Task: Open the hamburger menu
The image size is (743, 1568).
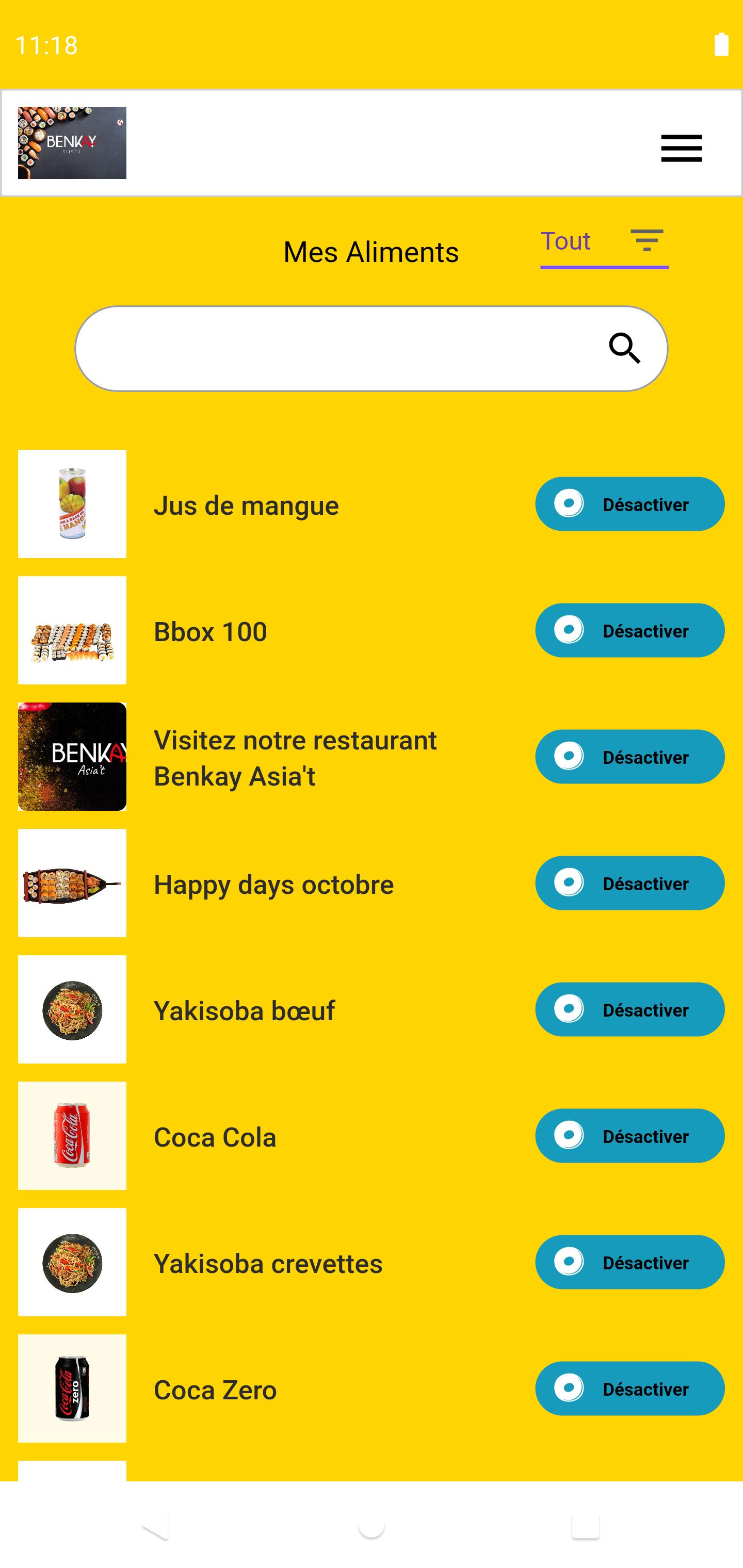Action: pyautogui.click(x=681, y=148)
